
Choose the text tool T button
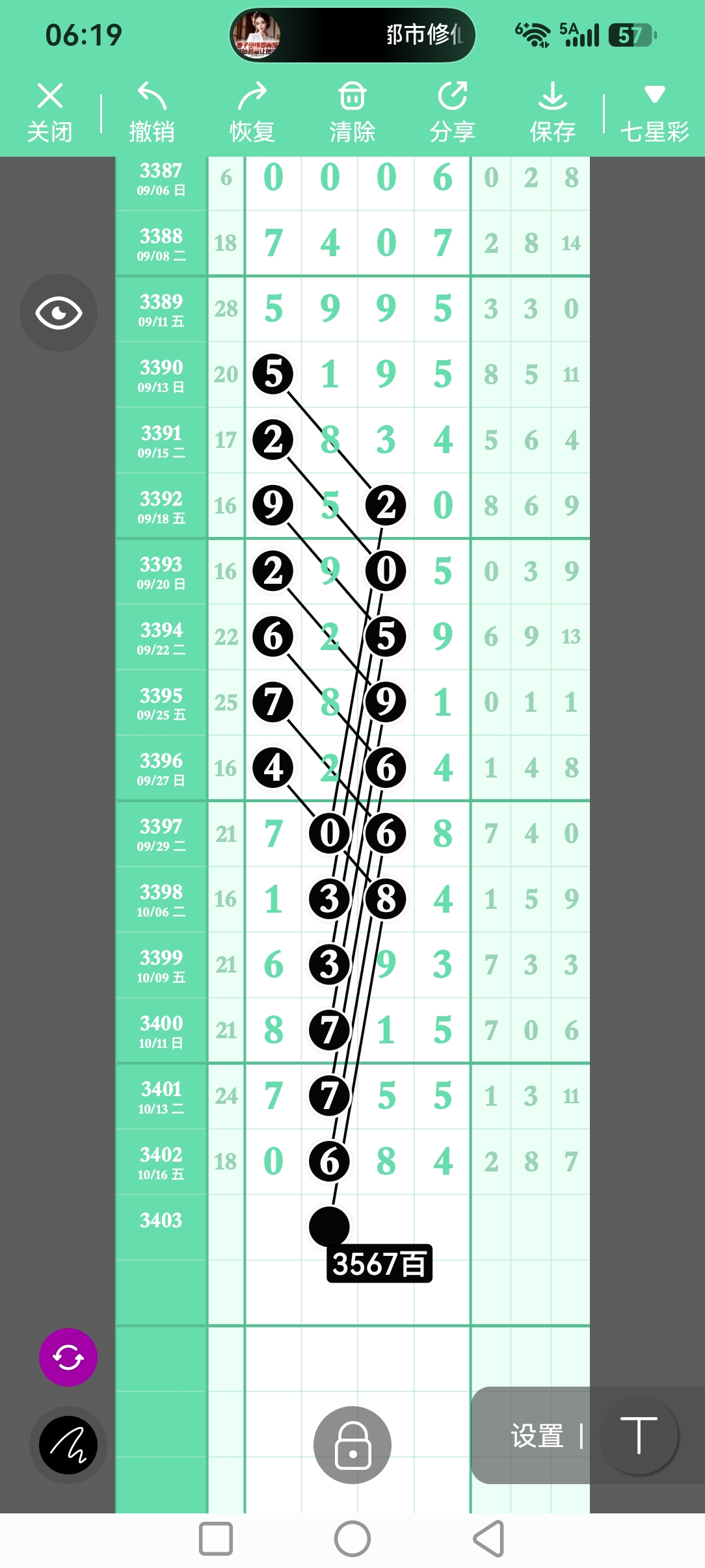pos(639,1435)
